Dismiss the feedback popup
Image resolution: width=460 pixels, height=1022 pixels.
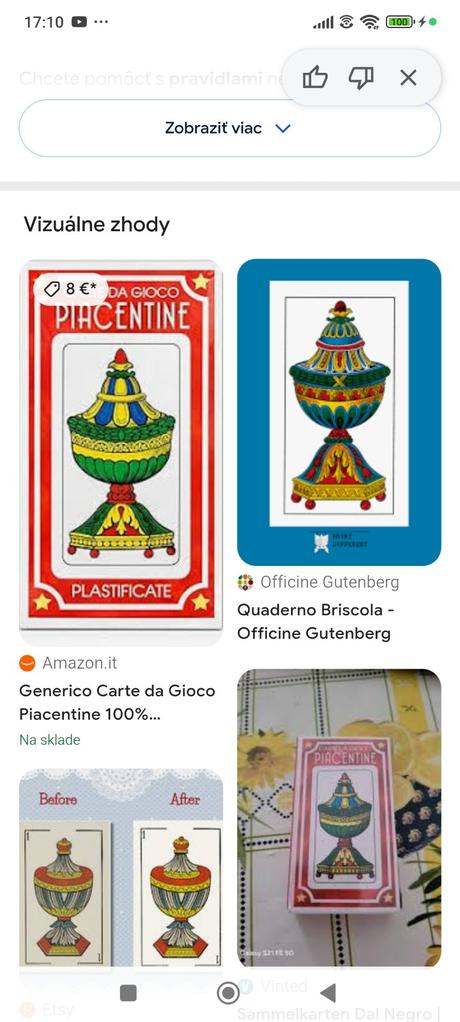pyautogui.click(x=409, y=78)
